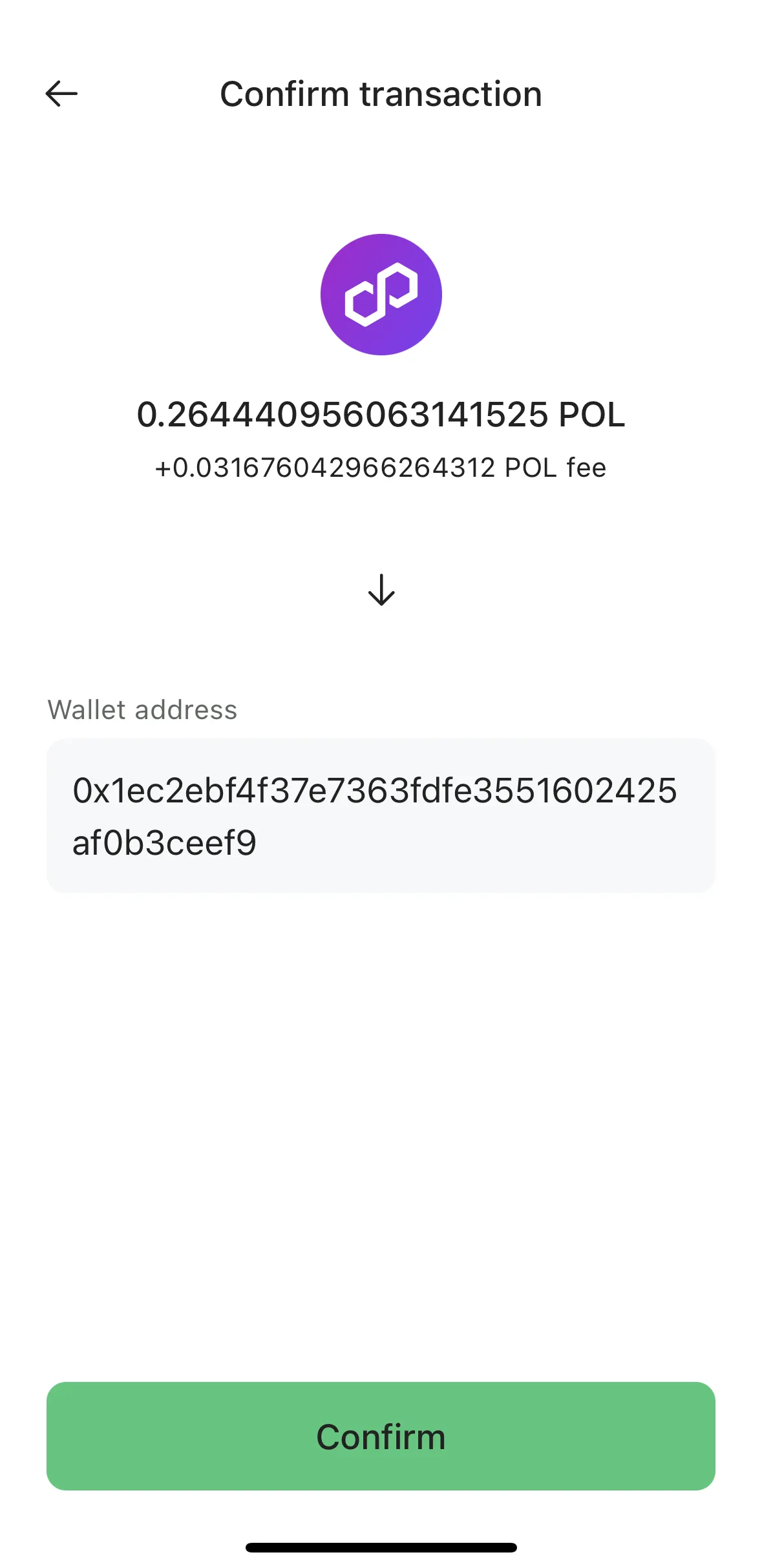Screen dimensions: 762x1568
Task: Click the Confirm transaction title
Action: coord(381,94)
